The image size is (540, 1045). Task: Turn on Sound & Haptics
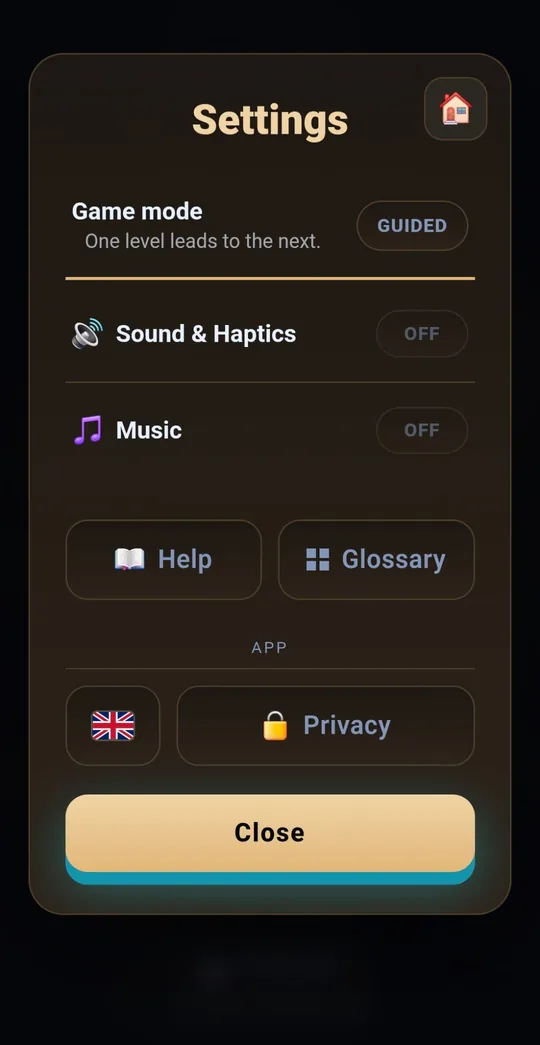(422, 333)
